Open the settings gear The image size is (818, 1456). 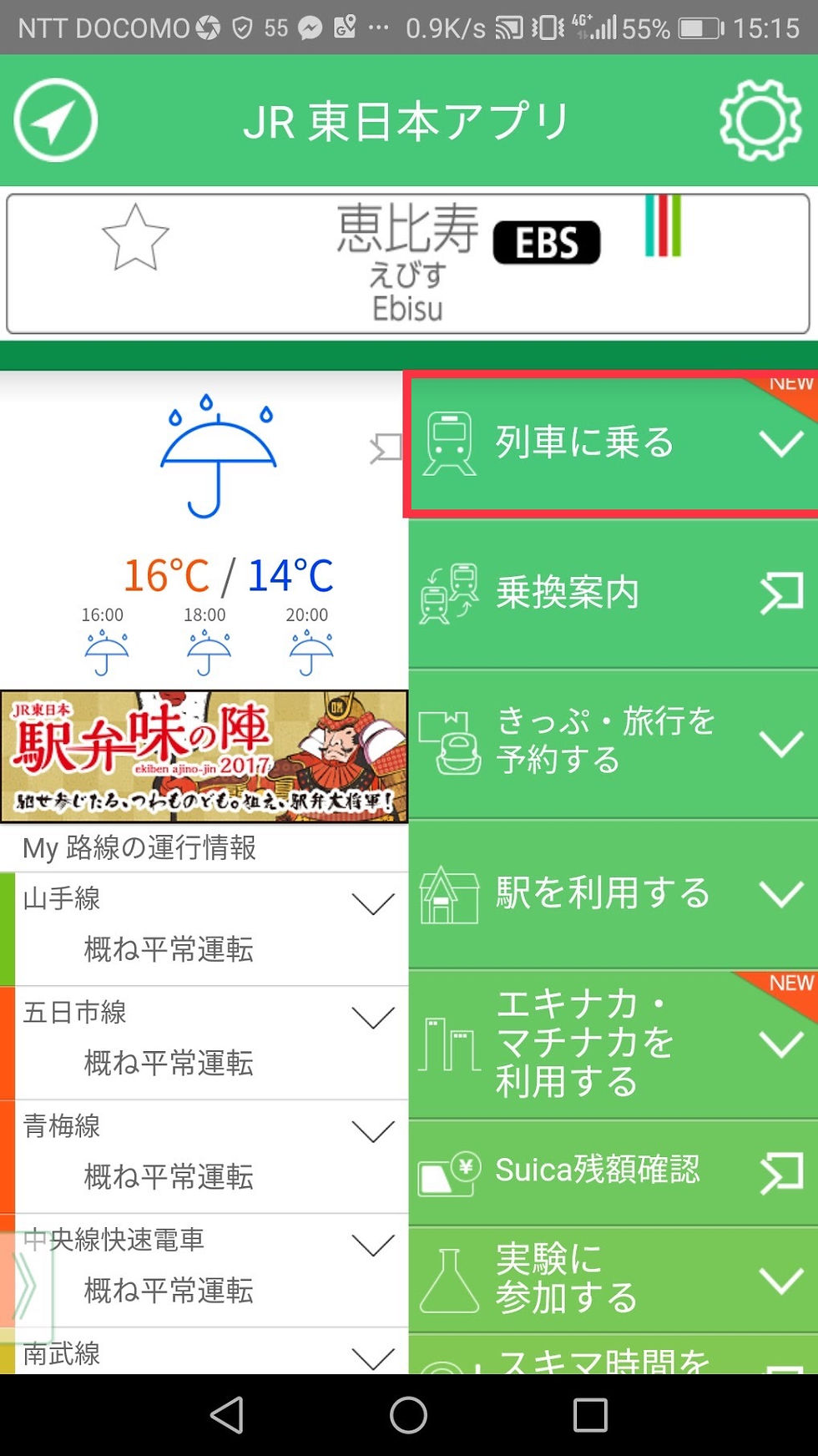click(760, 120)
